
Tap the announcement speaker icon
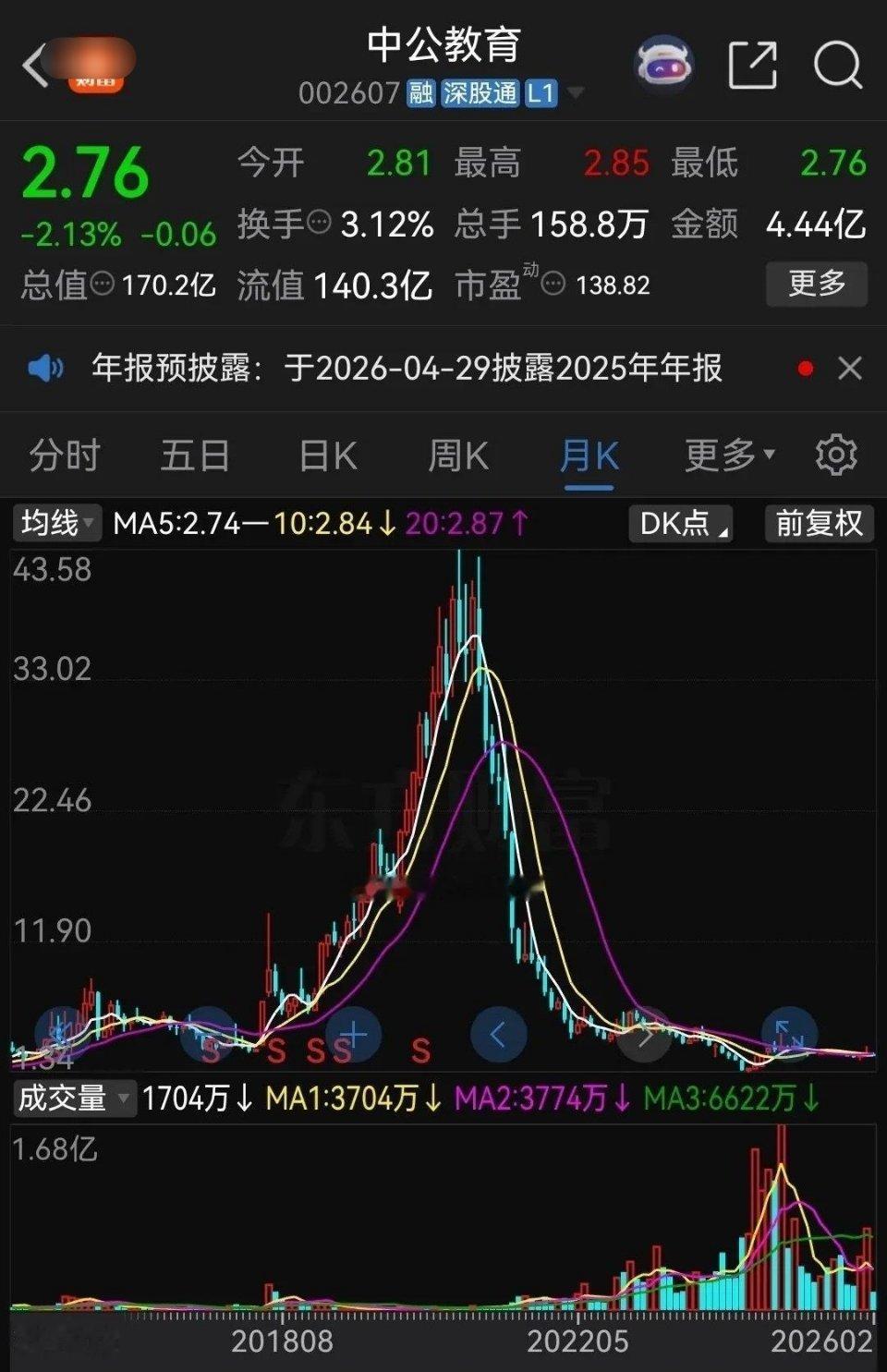pyautogui.click(x=48, y=368)
